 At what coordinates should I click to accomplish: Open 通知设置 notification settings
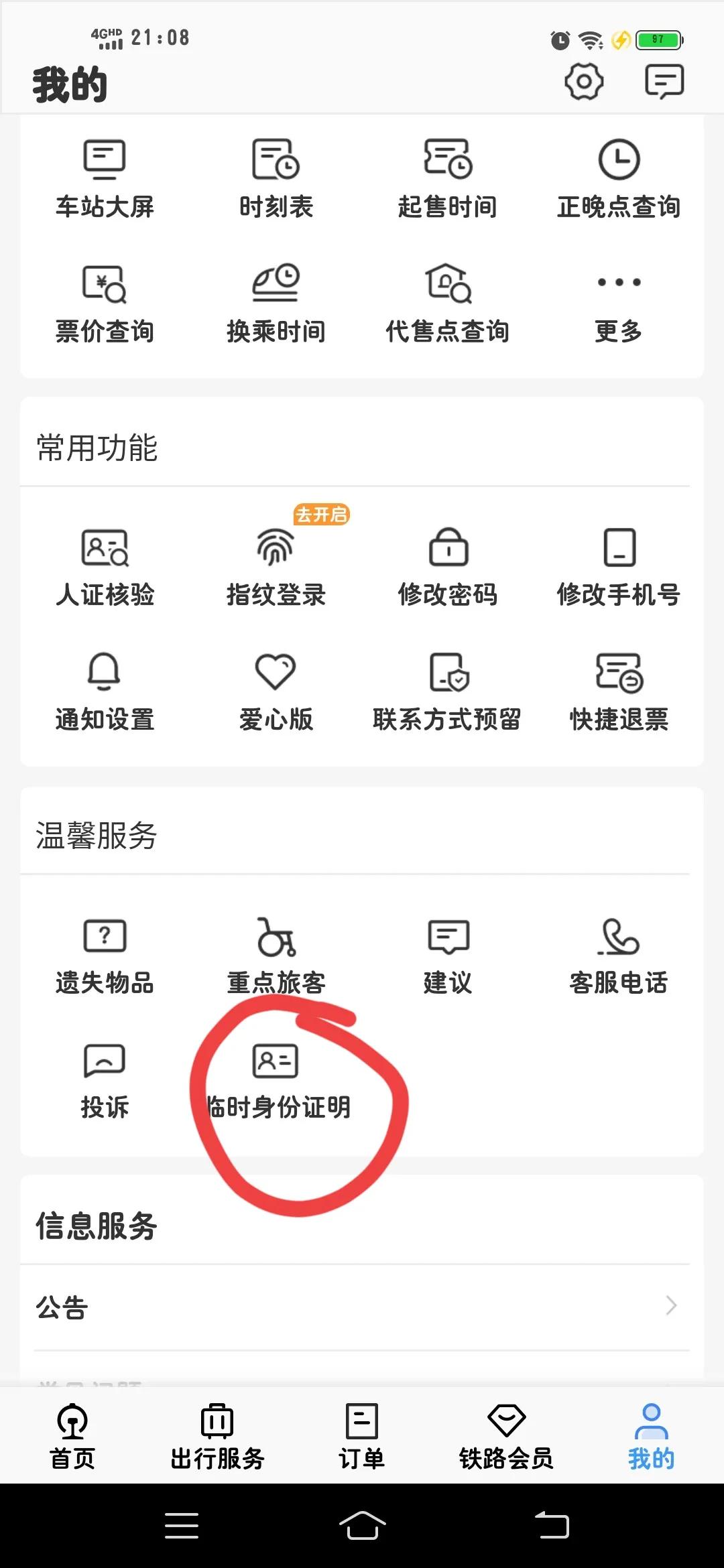pyautogui.click(x=104, y=694)
